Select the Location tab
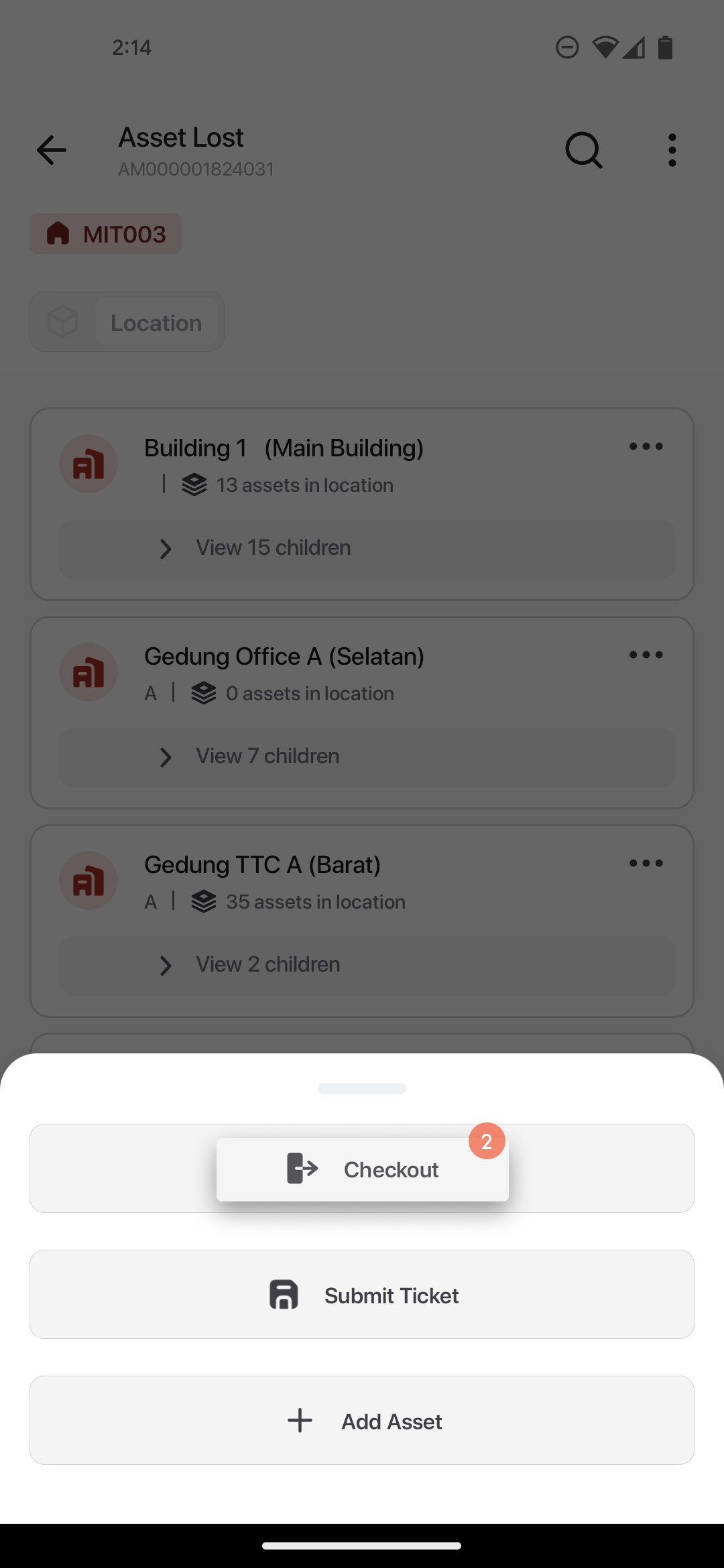This screenshot has width=724, height=1568. pyautogui.click(x=127, y=322)
